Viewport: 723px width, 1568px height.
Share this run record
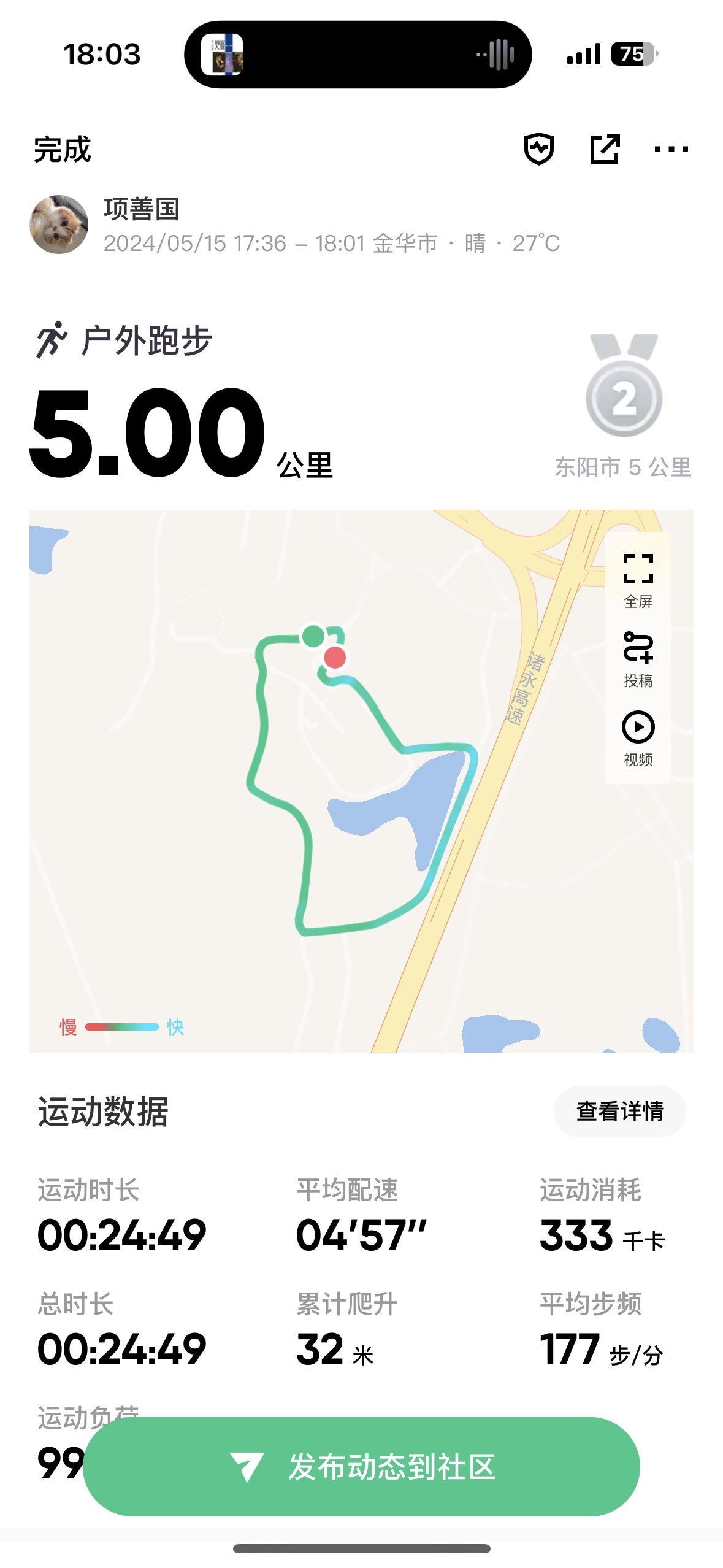(x=605, y=149)
